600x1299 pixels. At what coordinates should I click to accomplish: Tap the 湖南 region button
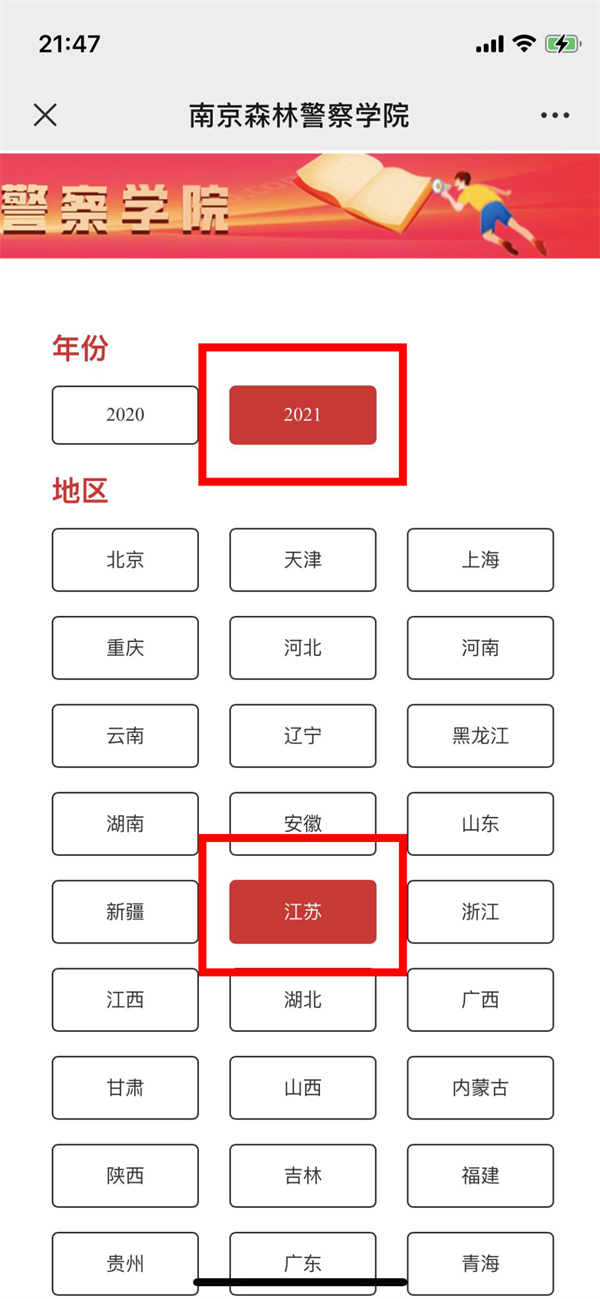click(x=125, y=824)
